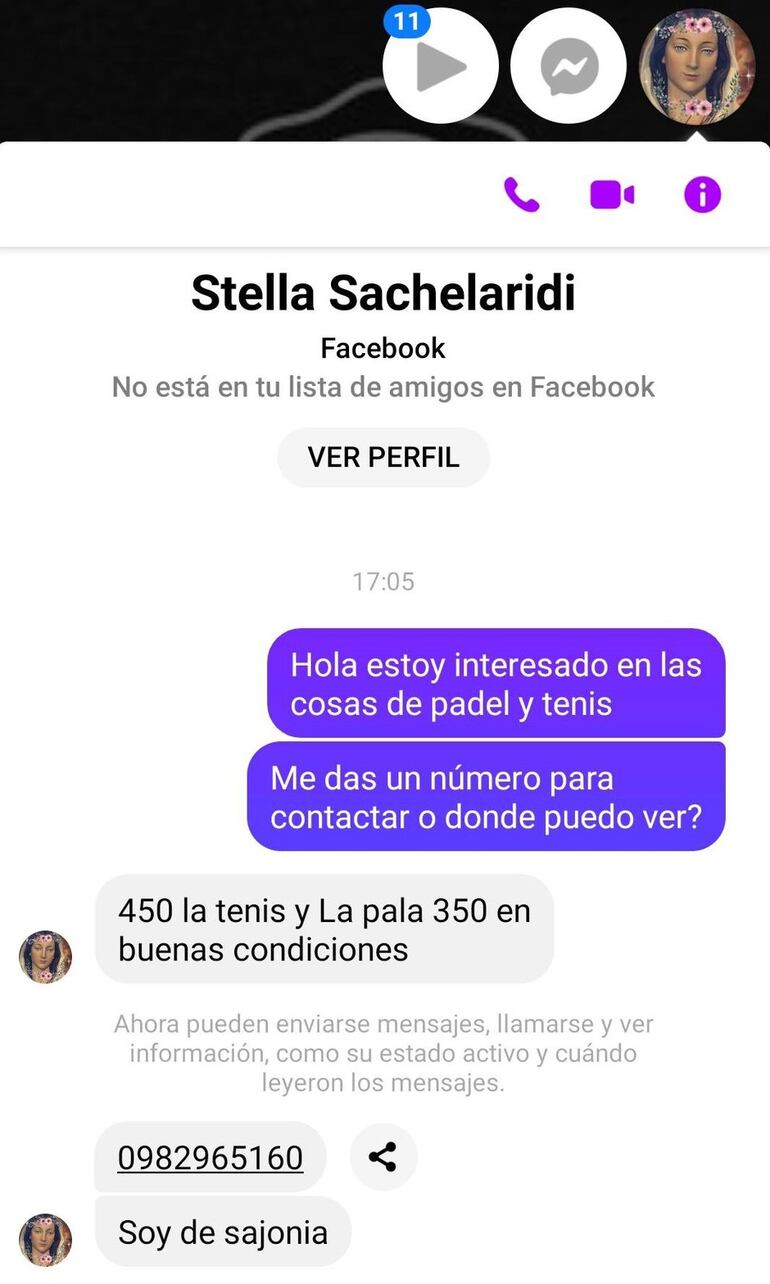The image size is (770, 1284).
Task: Open the phone number link 0982965160
Action: 210,1157
